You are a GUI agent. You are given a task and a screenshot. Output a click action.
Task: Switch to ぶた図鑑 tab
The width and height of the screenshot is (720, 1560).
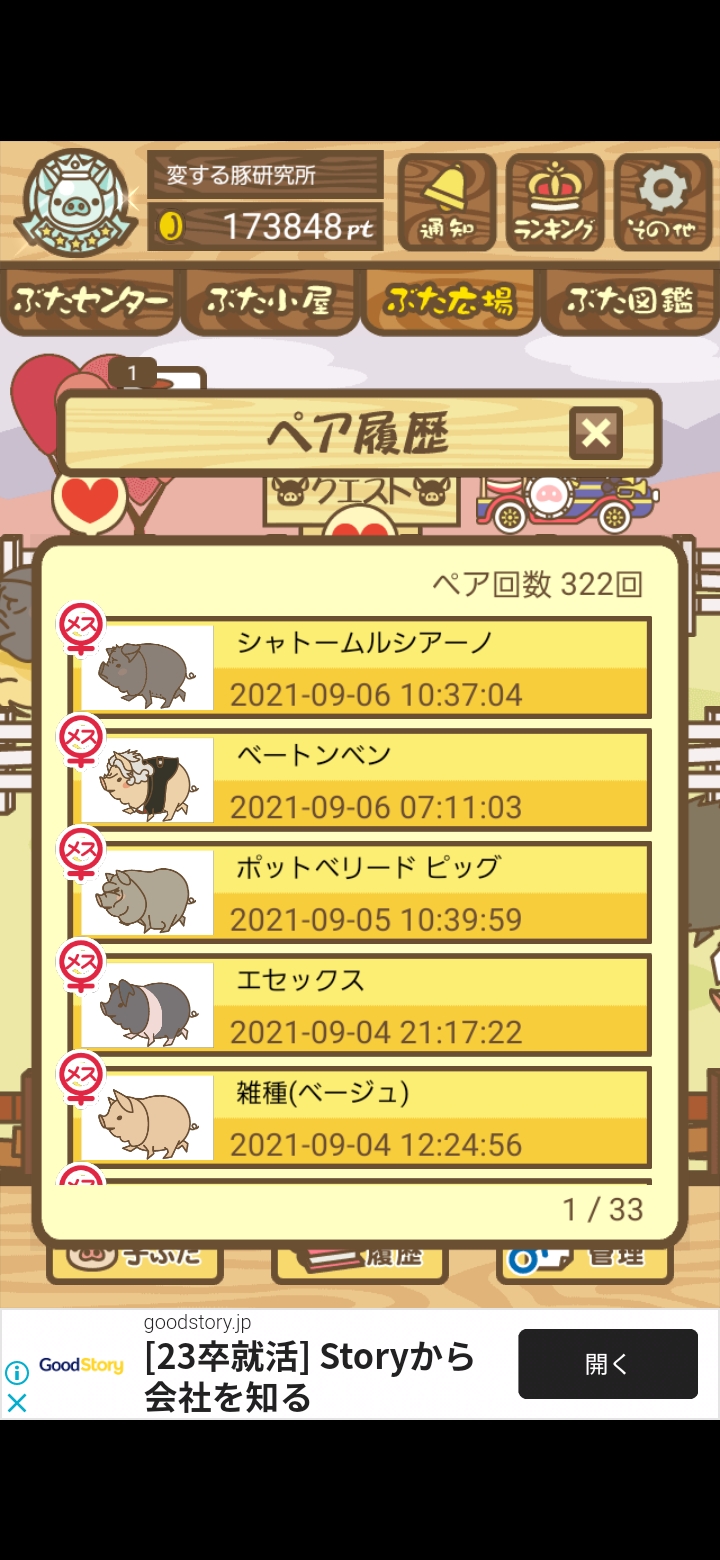point(629,300)
